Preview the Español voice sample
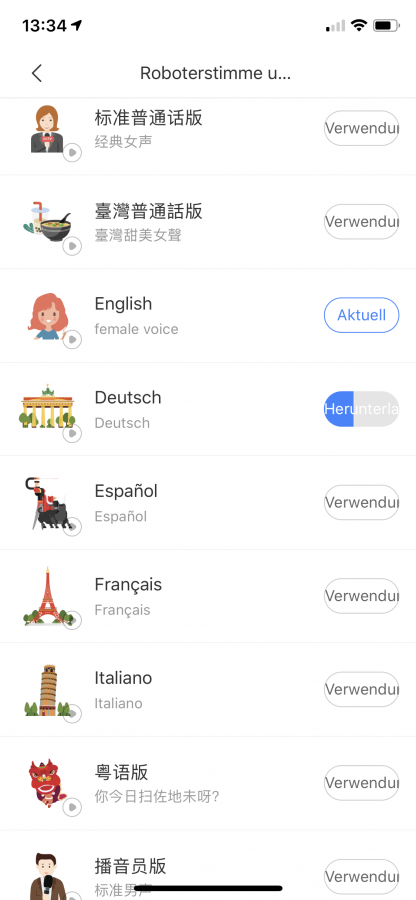 (72, 527)
